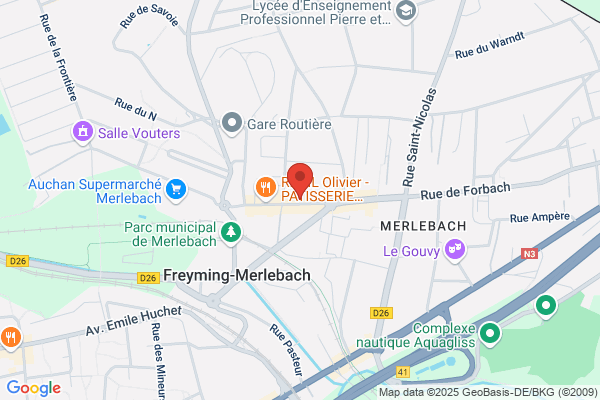This screenshot has height=400, width=600.
Task: Open the Le Gouvy theatre marker
Action: 455,251
